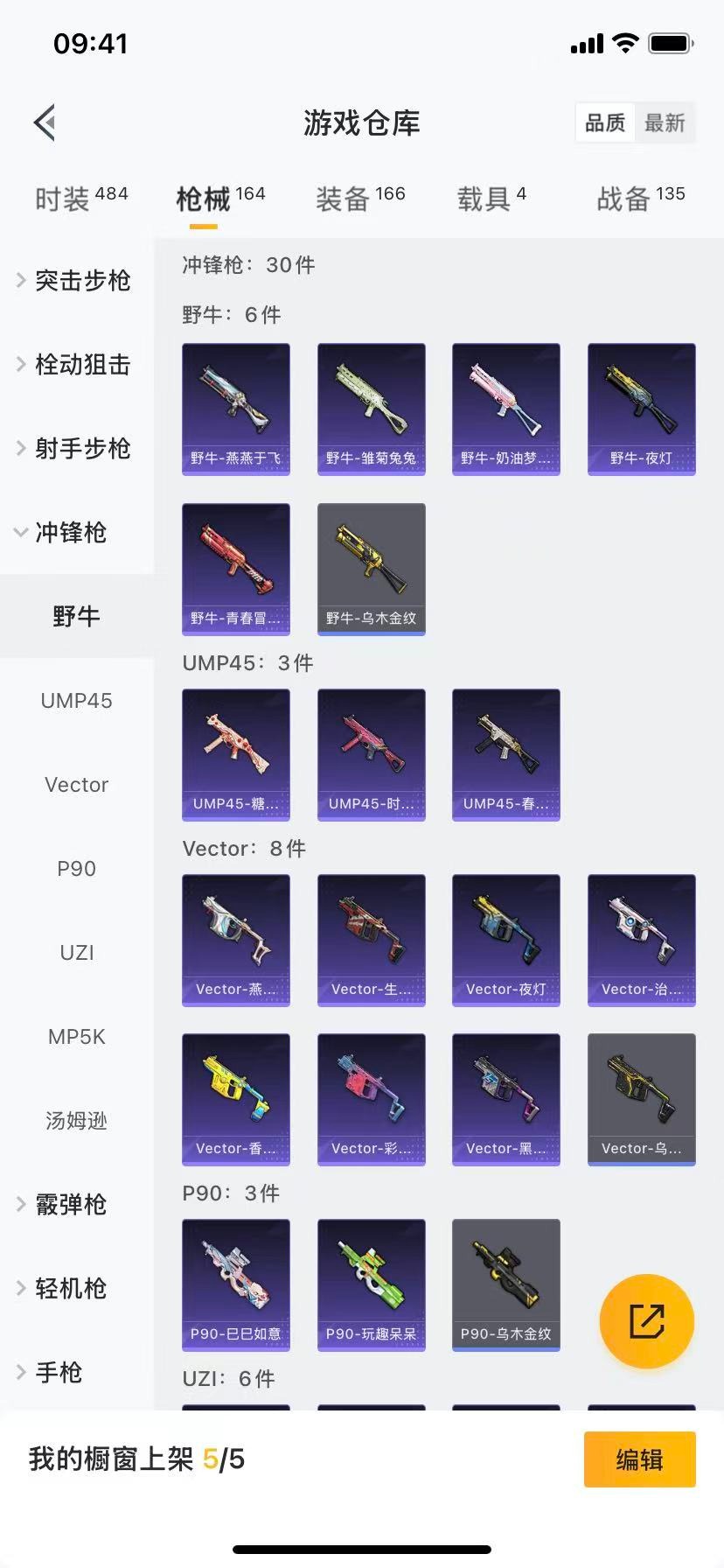Image resolution: width=724 pixels, height=1568 pixels.
Task: View the 野牛-乌木金纹 item
Action: click(371, 569)
